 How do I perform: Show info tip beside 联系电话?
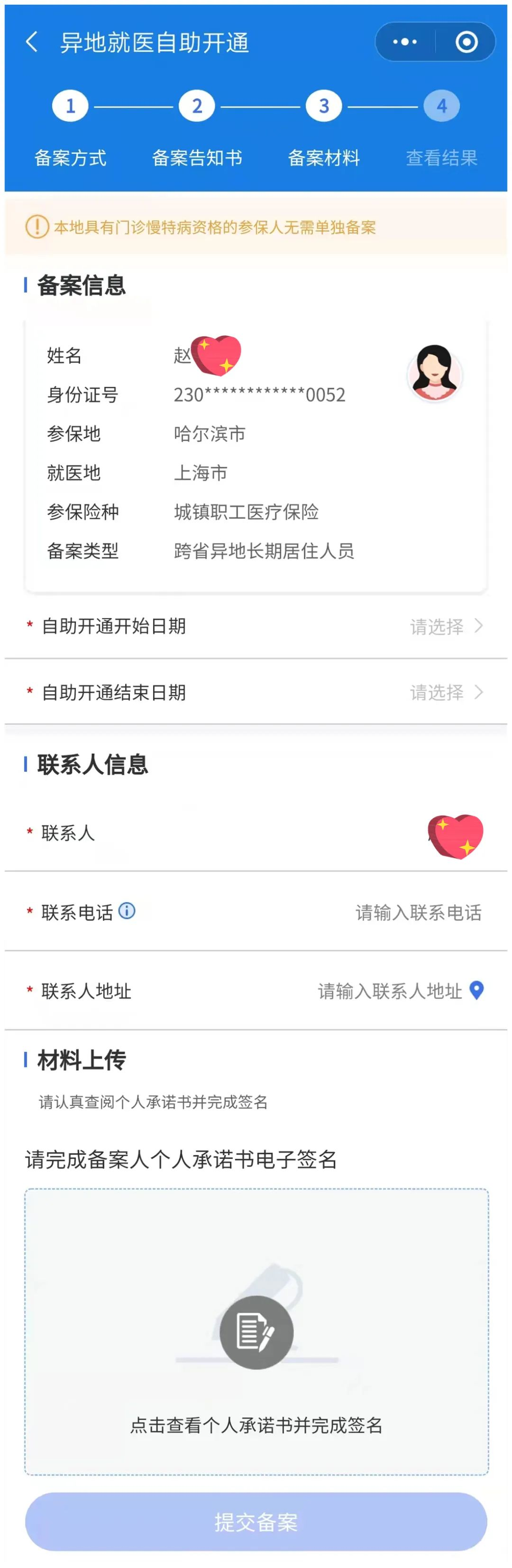point(127,911)
